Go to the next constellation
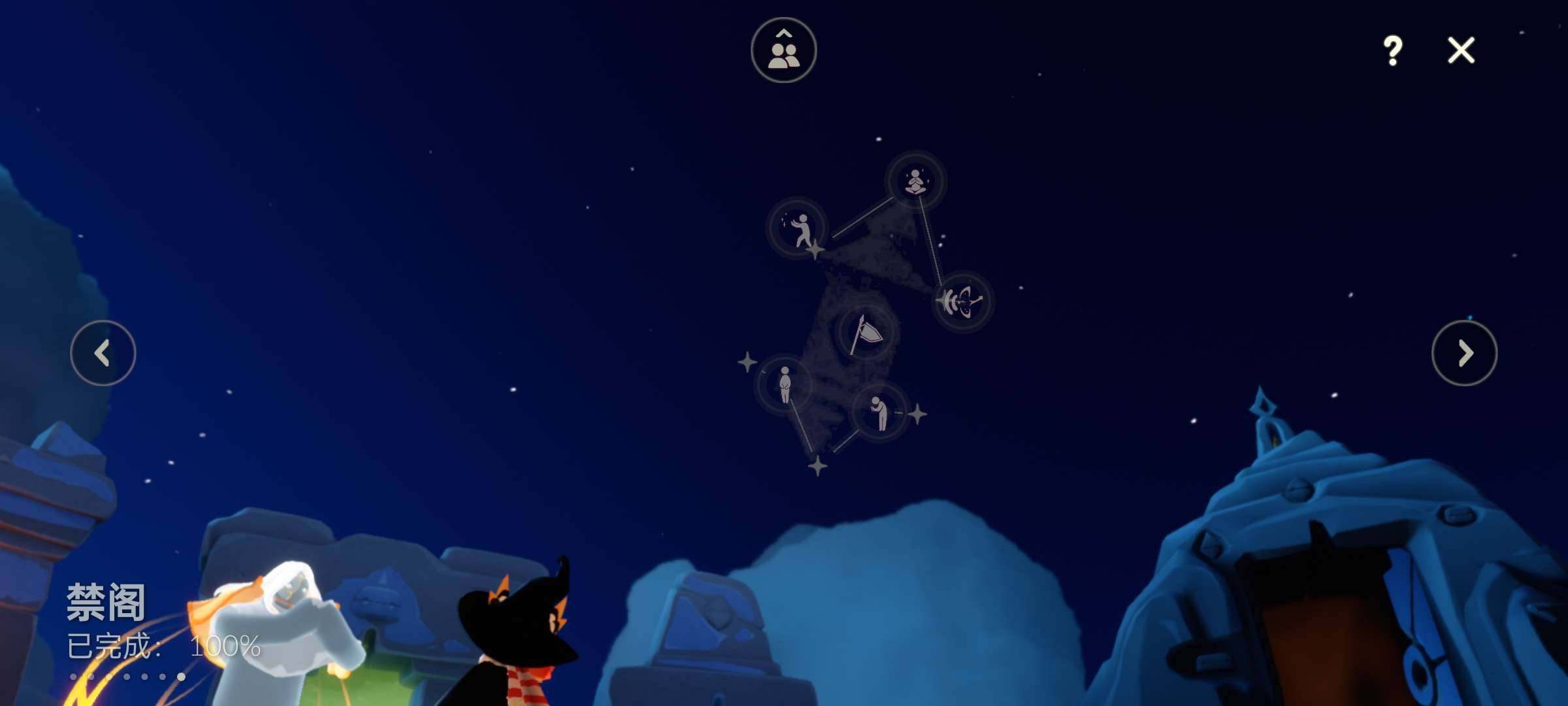1568x706 pixels. coord(1464,353)
